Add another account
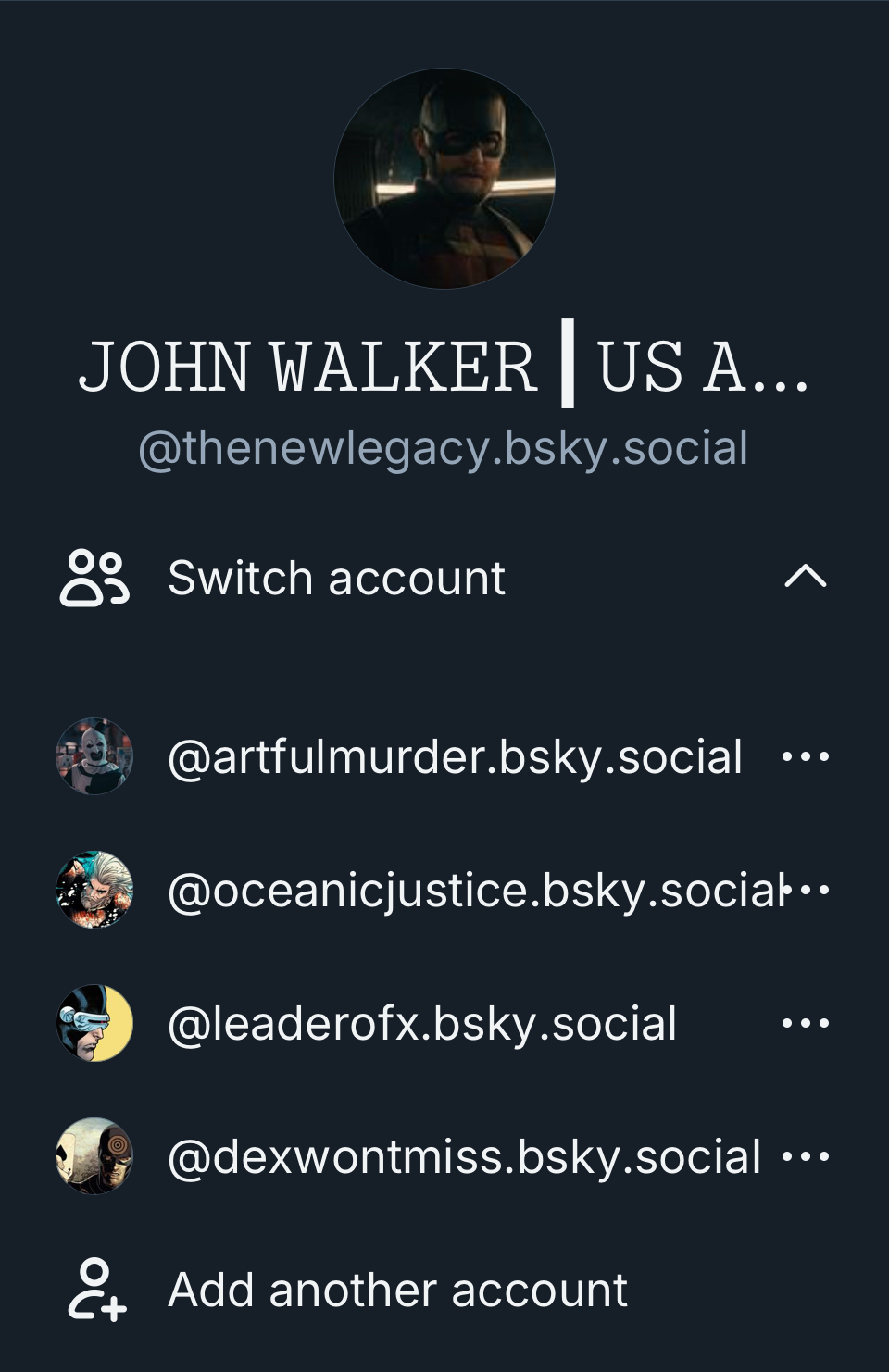This screenshot has width=889, height=1372. click(396, 1290)
